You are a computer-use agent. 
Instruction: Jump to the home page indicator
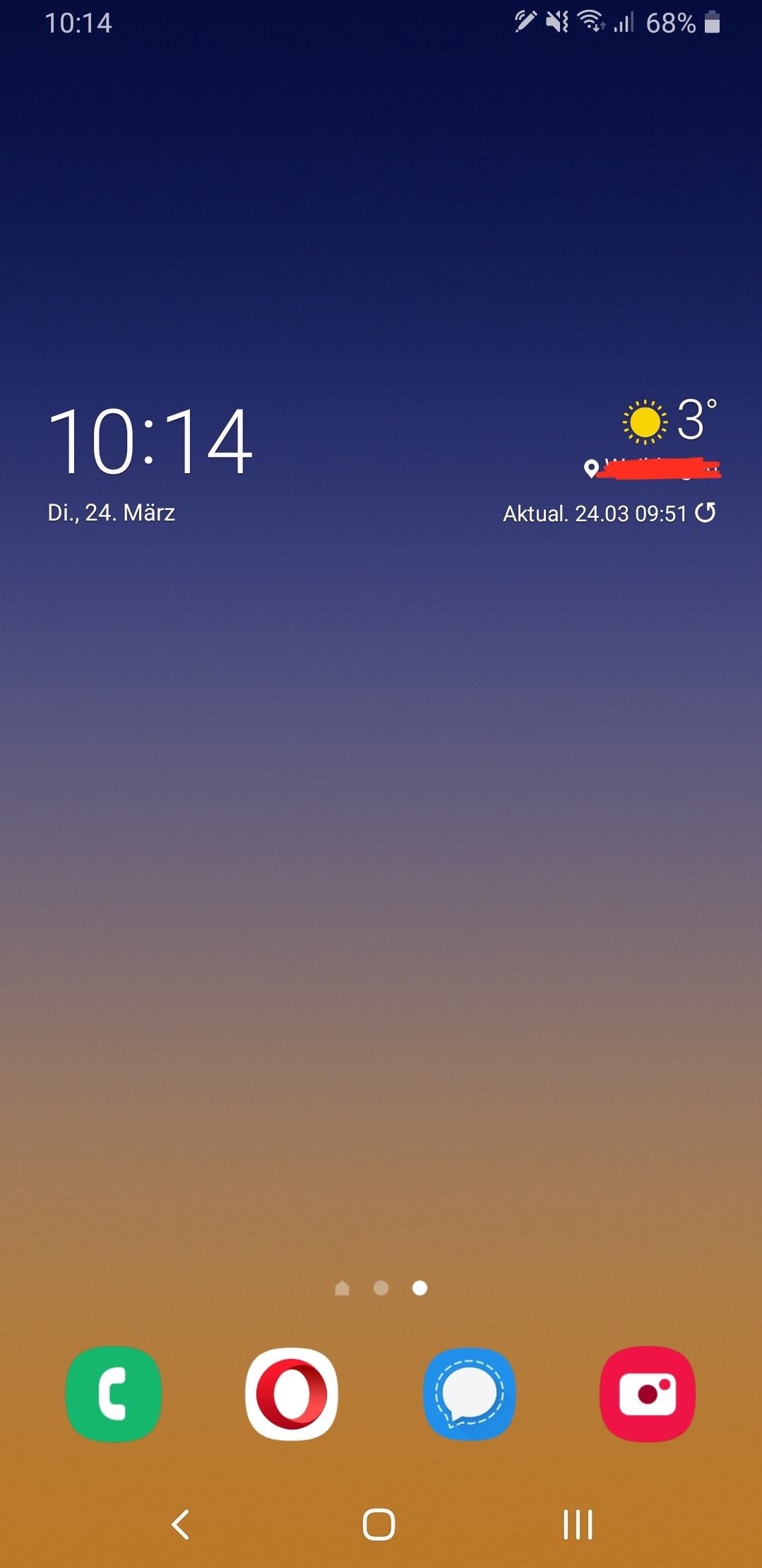342,1288
